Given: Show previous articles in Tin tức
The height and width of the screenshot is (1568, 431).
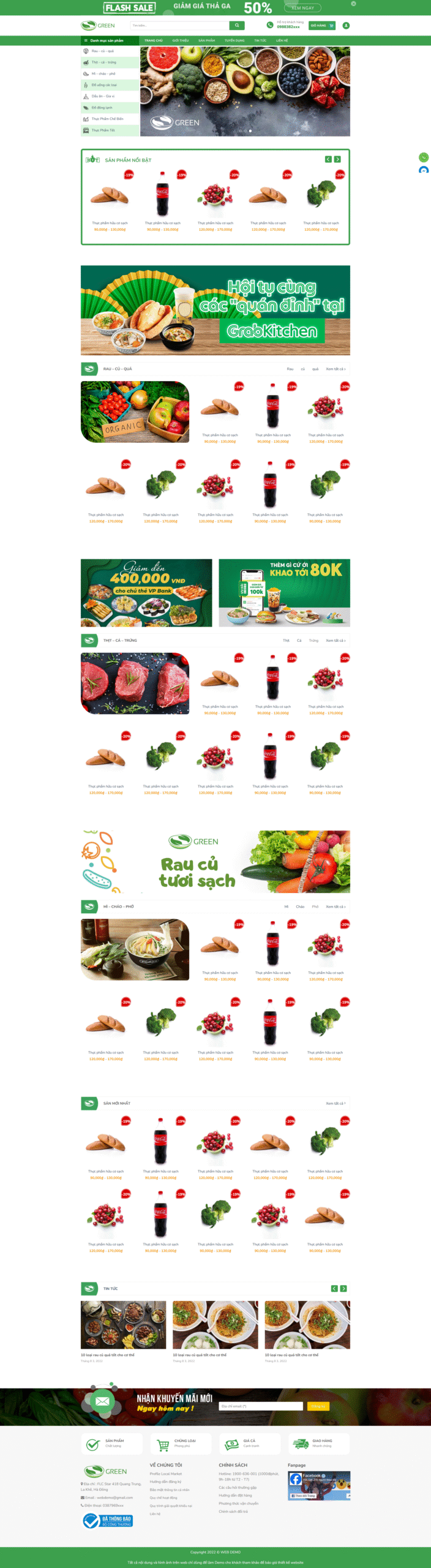Looking at the screenshot, I should (334, 1289).
